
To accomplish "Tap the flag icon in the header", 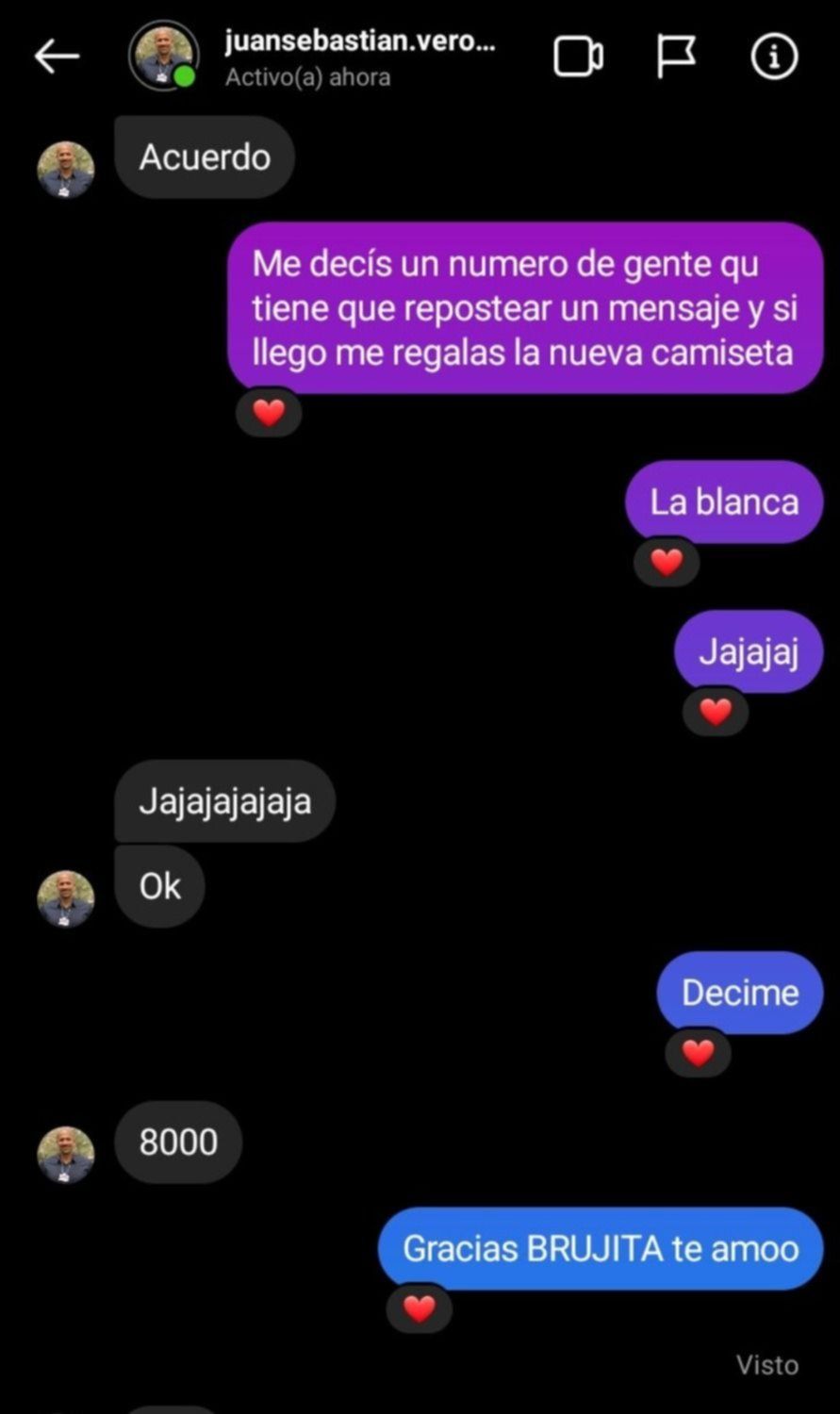I will 676,57.
